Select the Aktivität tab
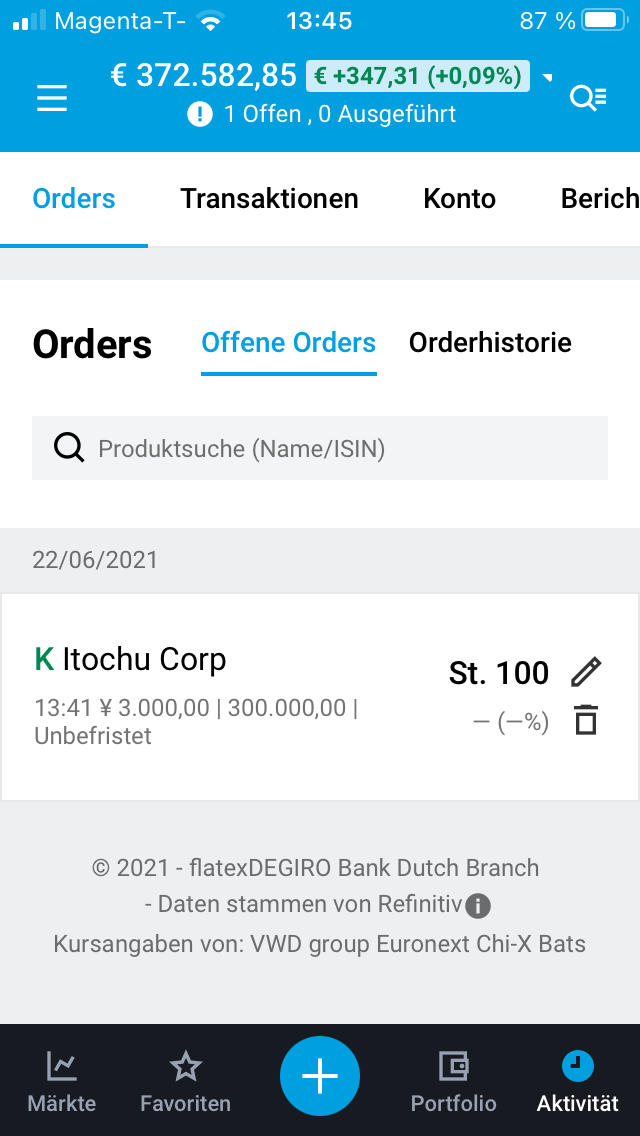The height and width of the screenshot is (1136, 640). (x=578, y=1082)
